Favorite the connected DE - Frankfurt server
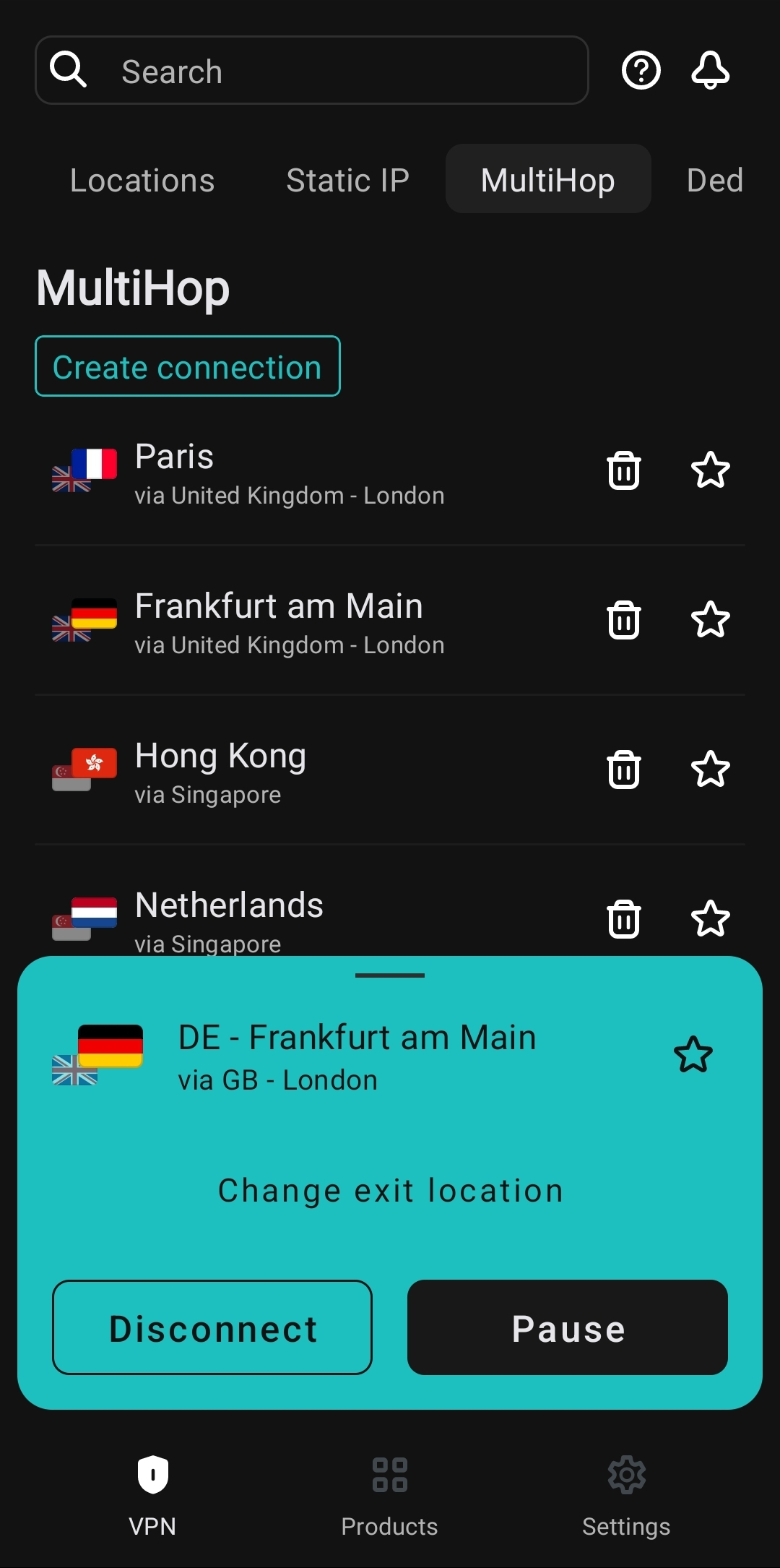 tap(693, 1055)
